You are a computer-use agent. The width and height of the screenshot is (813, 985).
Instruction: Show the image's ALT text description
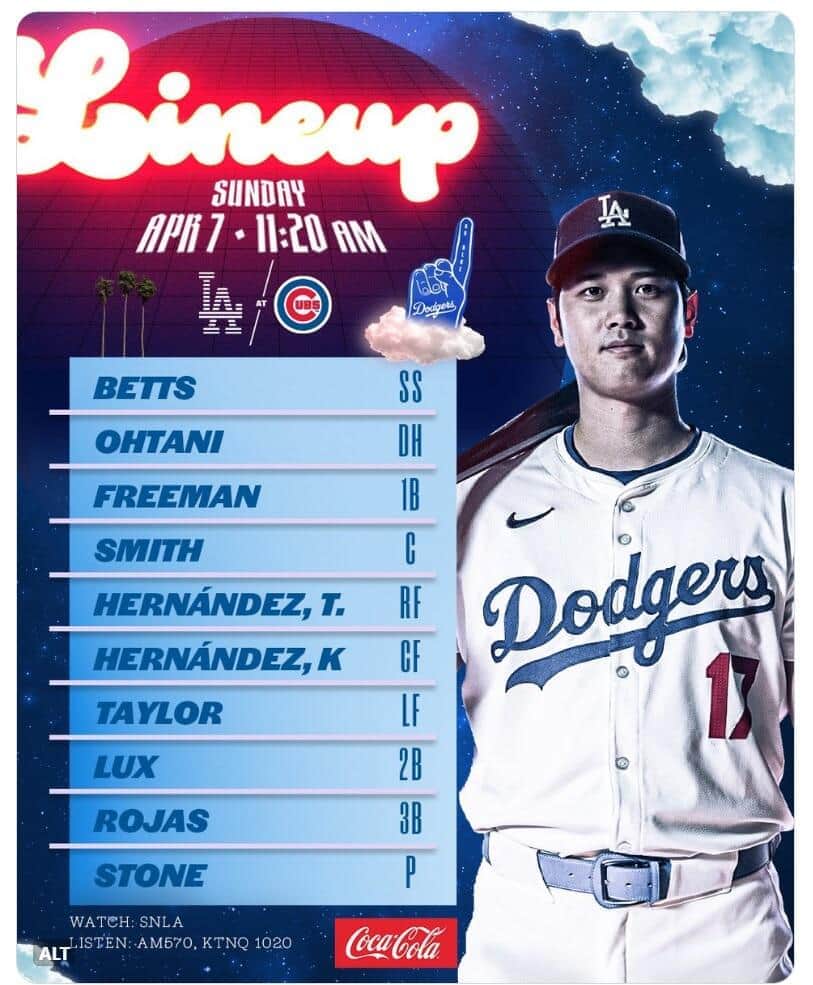[51, 953]
